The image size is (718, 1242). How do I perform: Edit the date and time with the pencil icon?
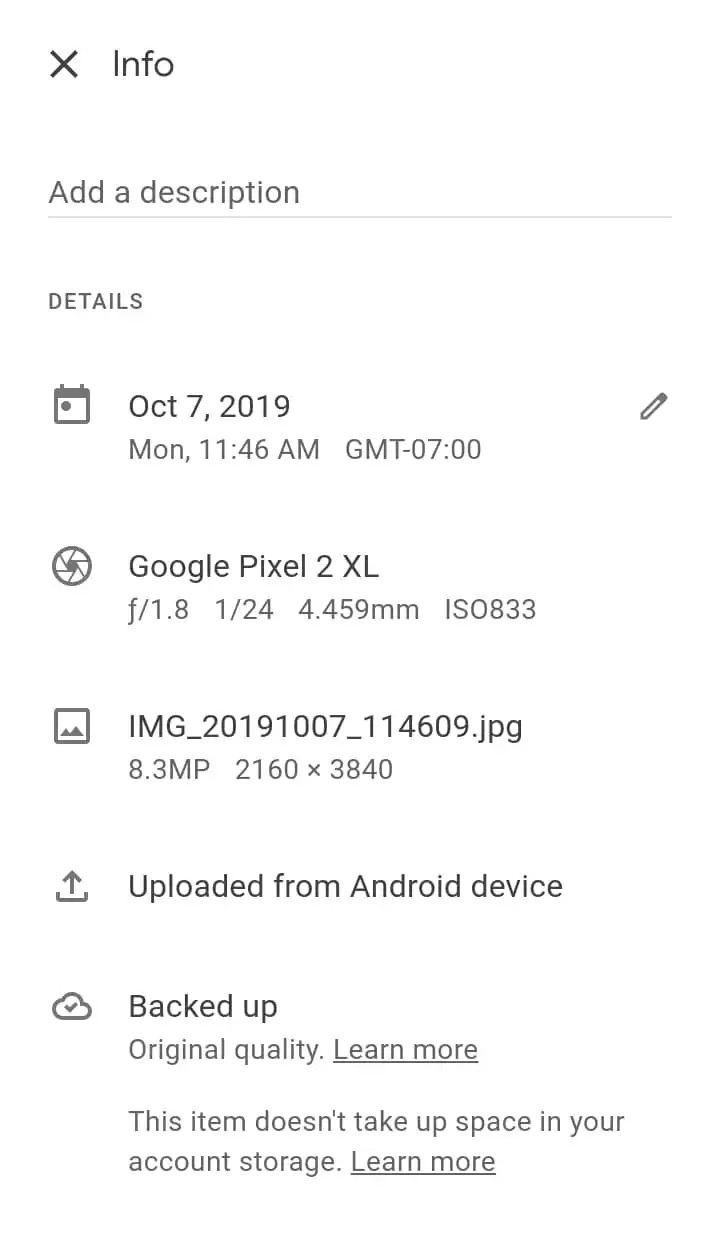tap(653, 406)
